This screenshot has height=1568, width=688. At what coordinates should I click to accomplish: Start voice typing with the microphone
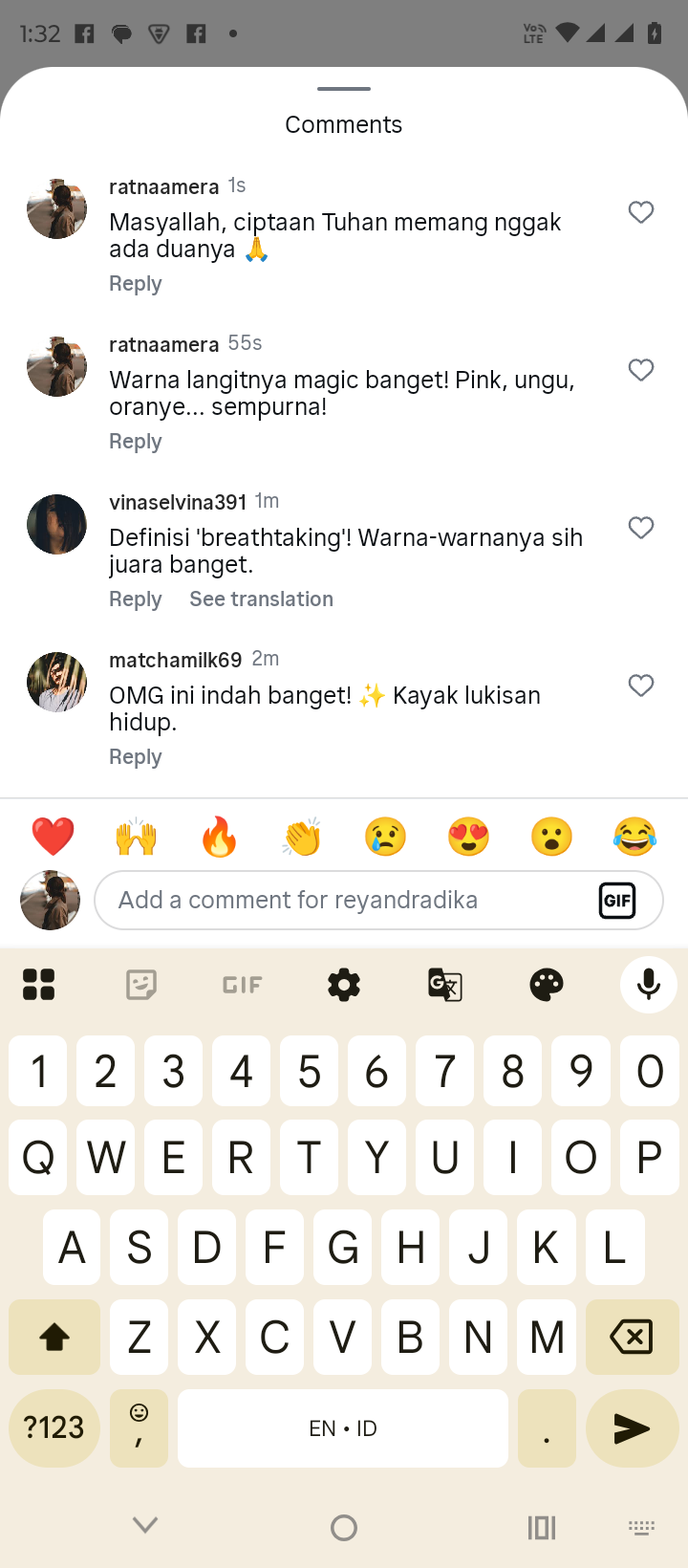point(648,985)
